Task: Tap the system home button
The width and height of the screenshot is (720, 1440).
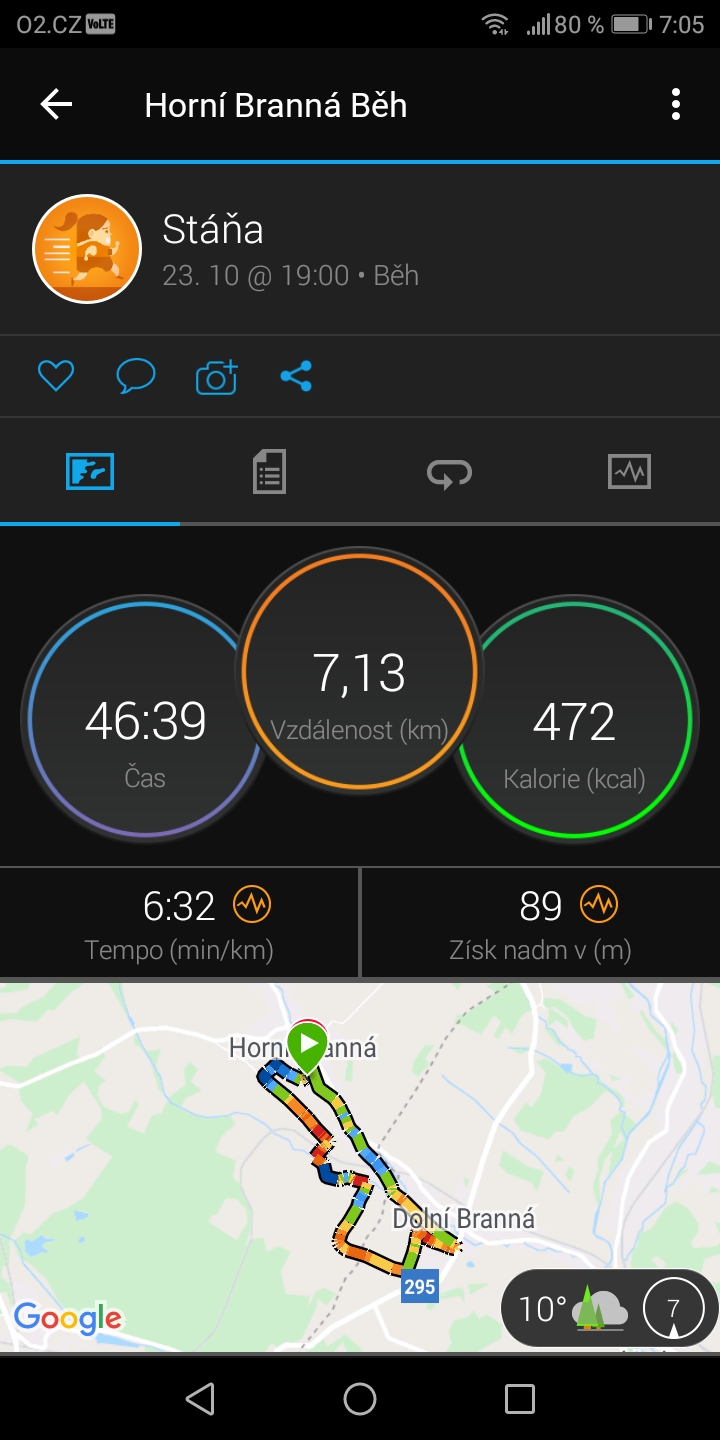Action: coord(360,1399)
